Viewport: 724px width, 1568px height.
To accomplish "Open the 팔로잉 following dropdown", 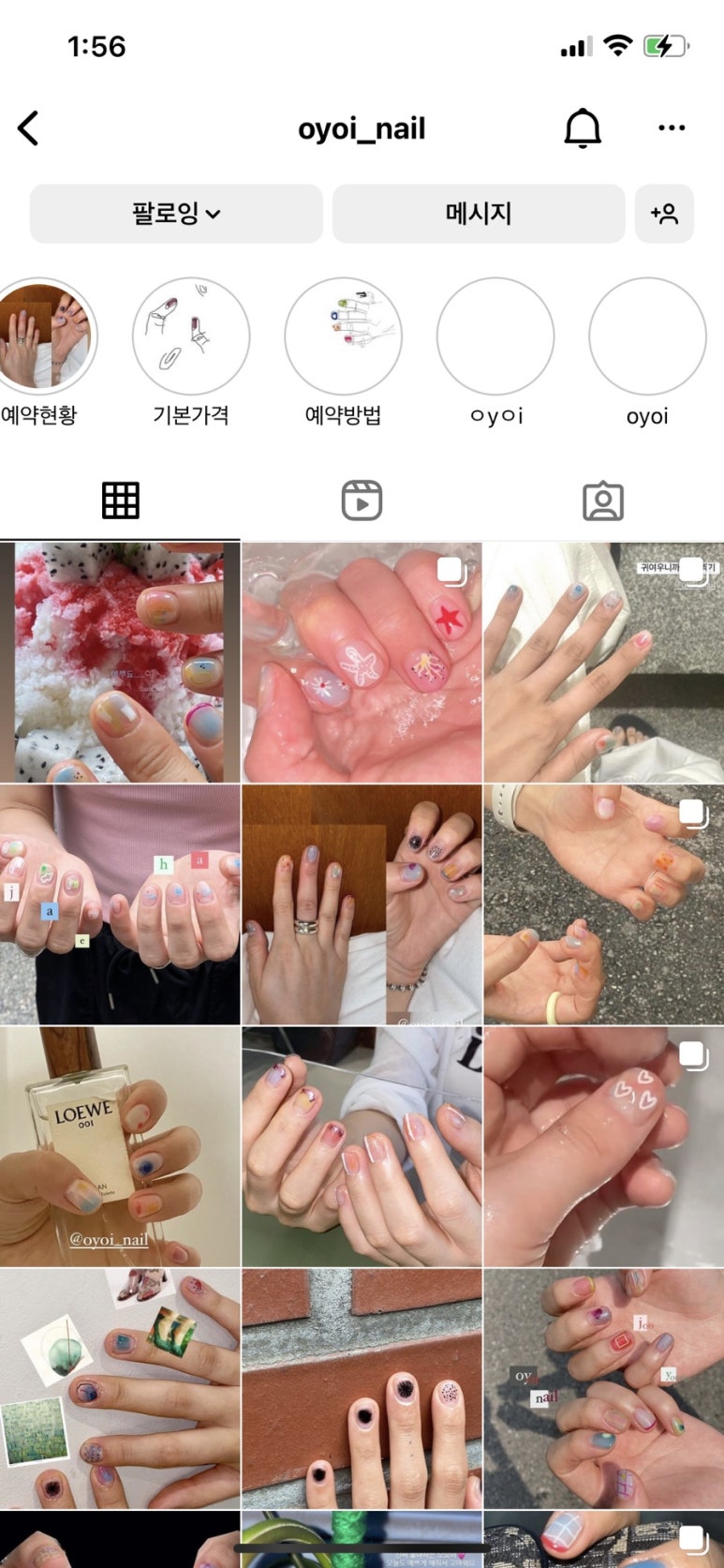I will [176, 214].
